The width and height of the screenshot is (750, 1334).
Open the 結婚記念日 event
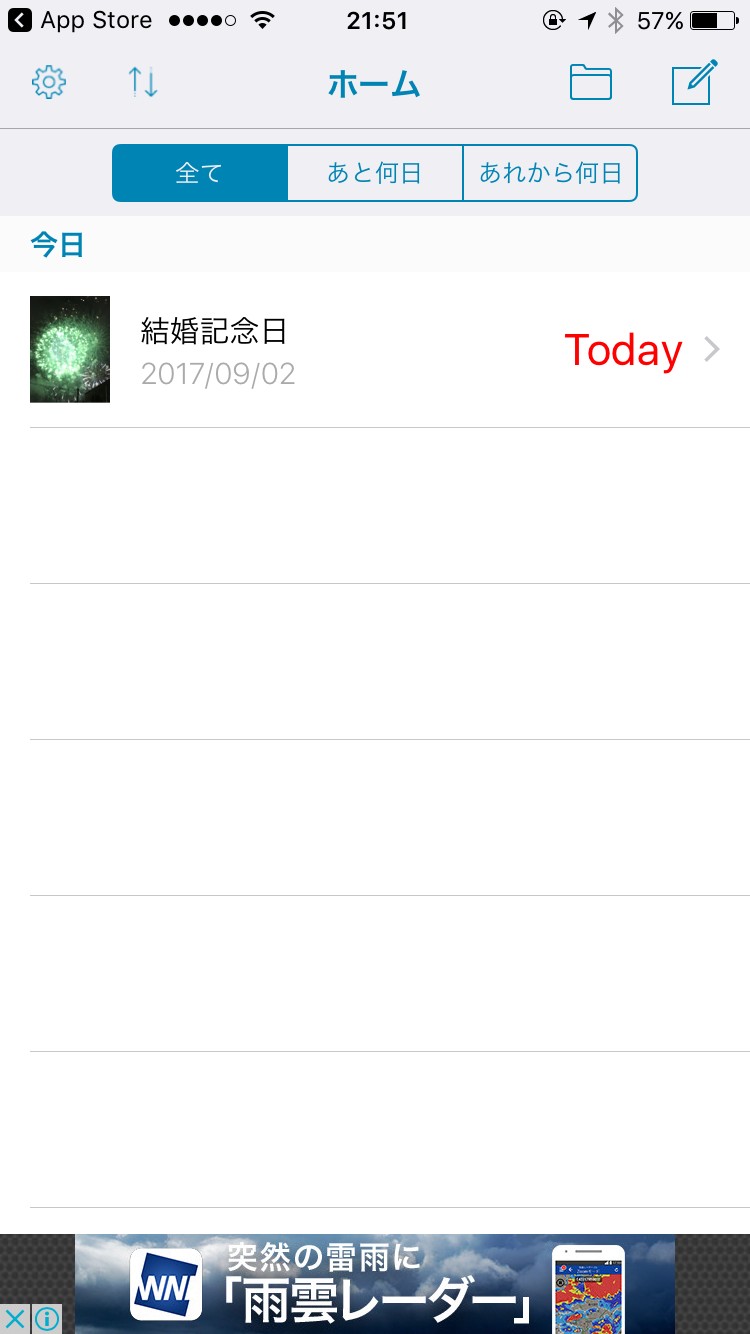click(375, 350)
